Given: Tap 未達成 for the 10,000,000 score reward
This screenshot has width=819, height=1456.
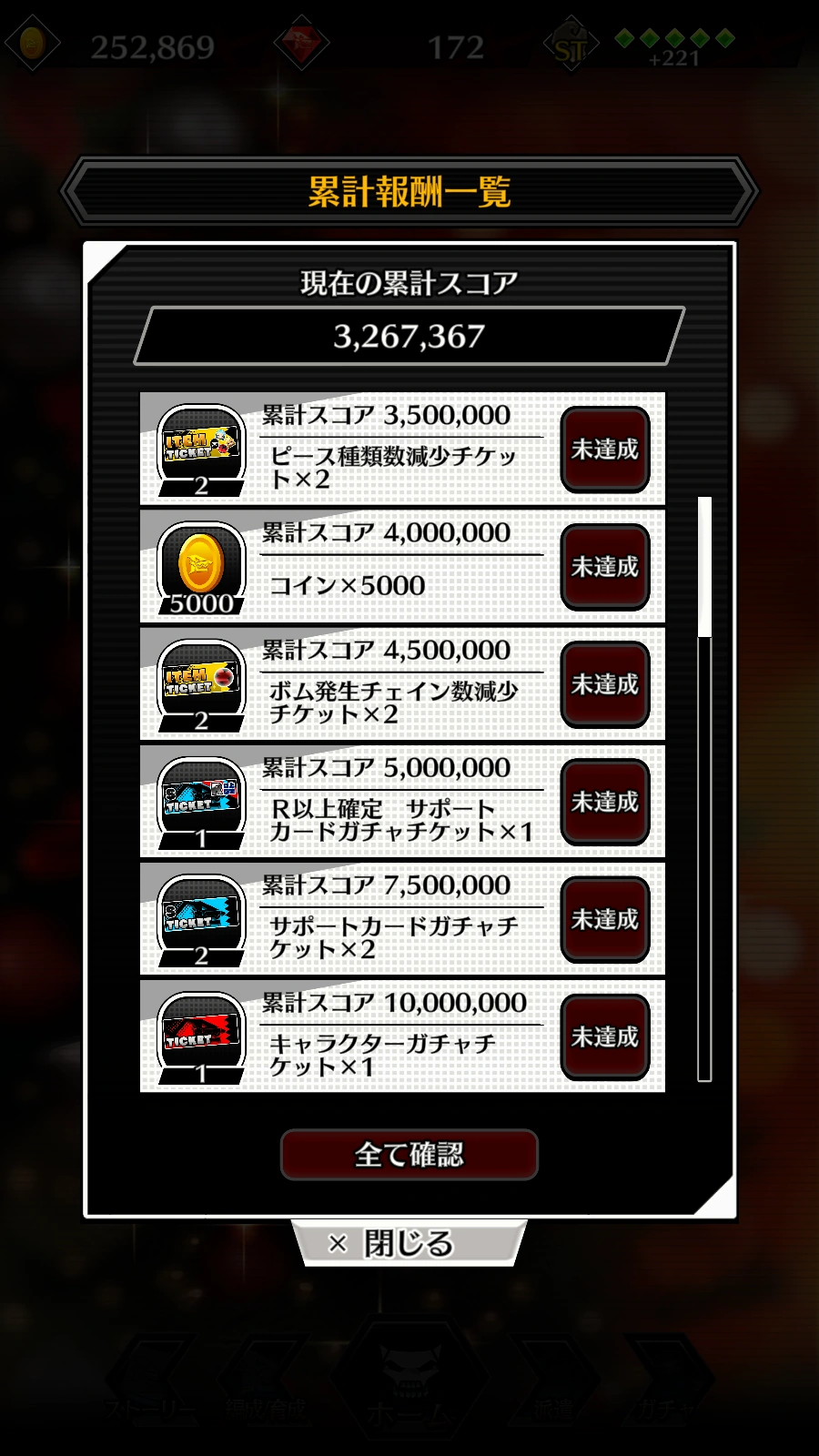Looking at the screenshot, I should coord(604,1036).
